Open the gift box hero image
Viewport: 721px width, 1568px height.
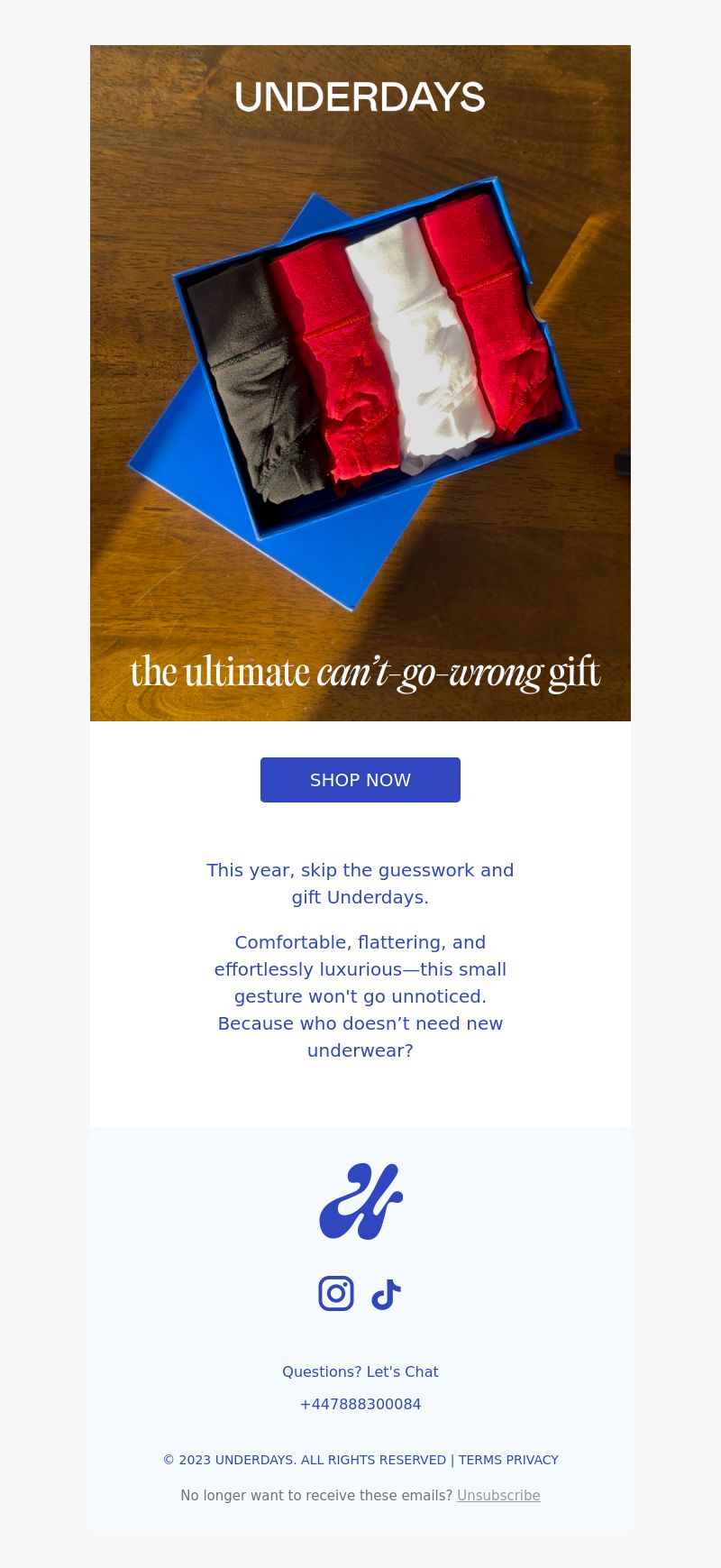(x=360, y=383)
